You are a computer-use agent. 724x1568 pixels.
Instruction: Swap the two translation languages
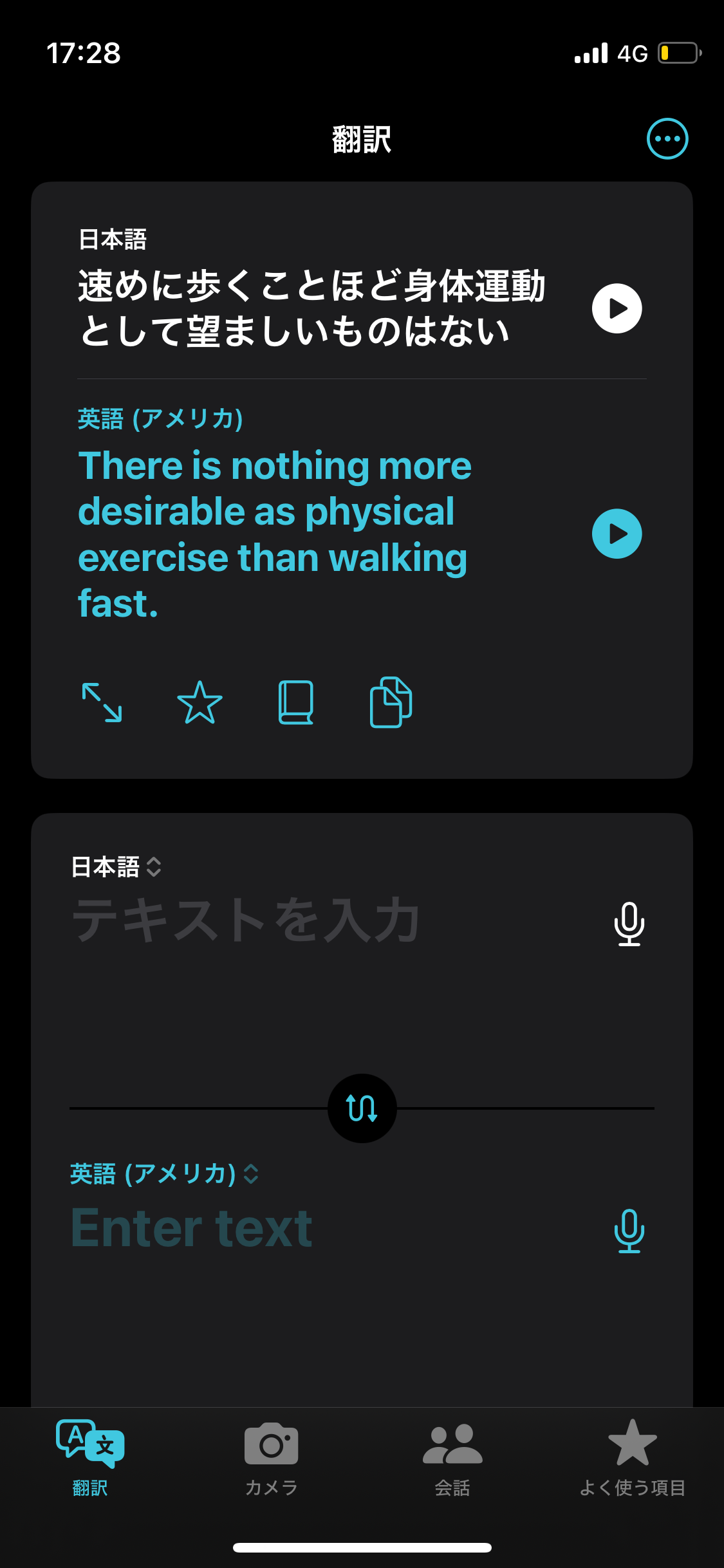tap(362, 1108)
